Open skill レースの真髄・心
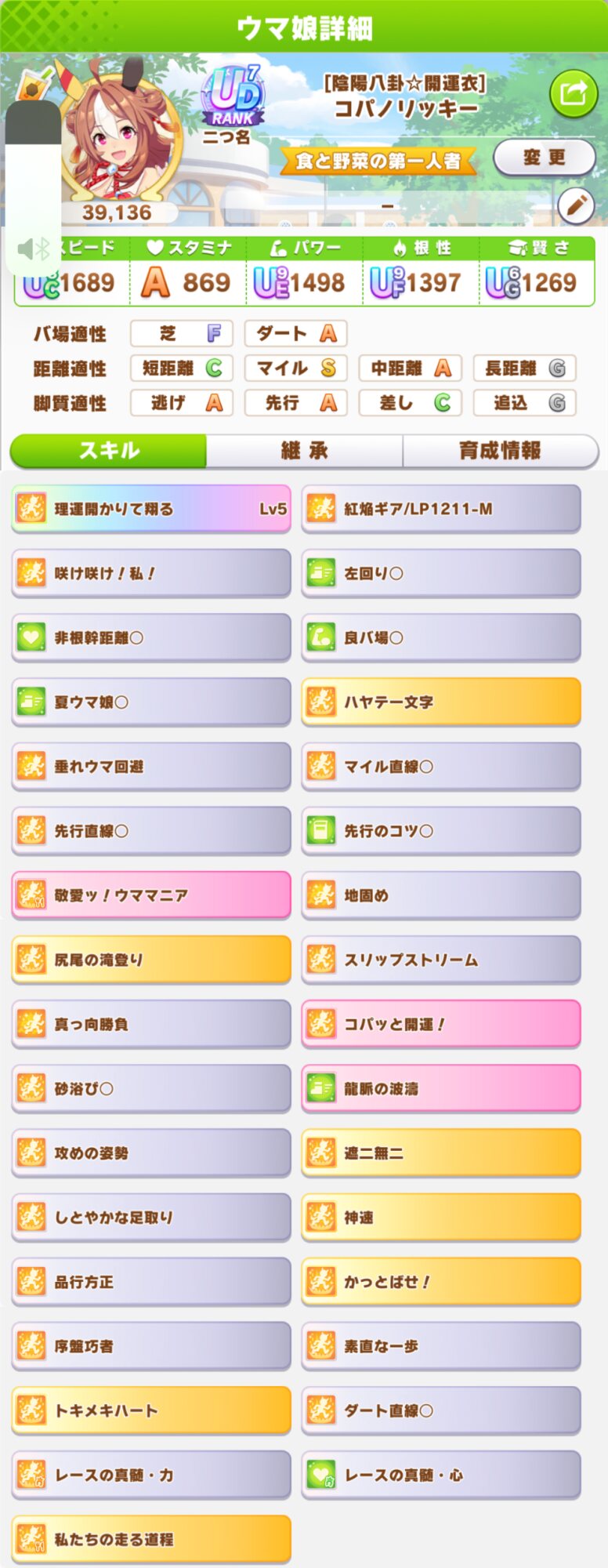Viewport: 608px width, 1568px height. tap(441, 1475)
